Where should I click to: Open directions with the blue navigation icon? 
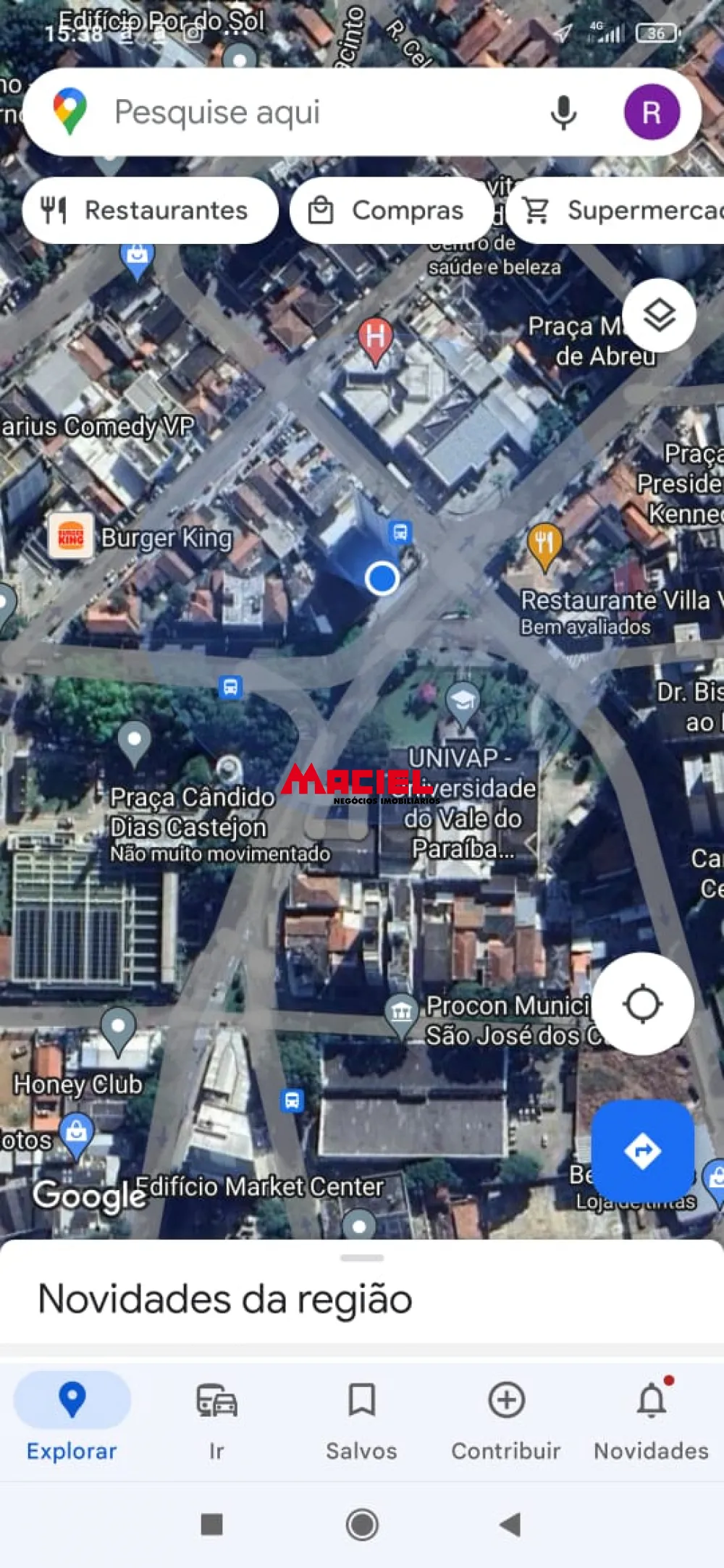pos(643,1151)
